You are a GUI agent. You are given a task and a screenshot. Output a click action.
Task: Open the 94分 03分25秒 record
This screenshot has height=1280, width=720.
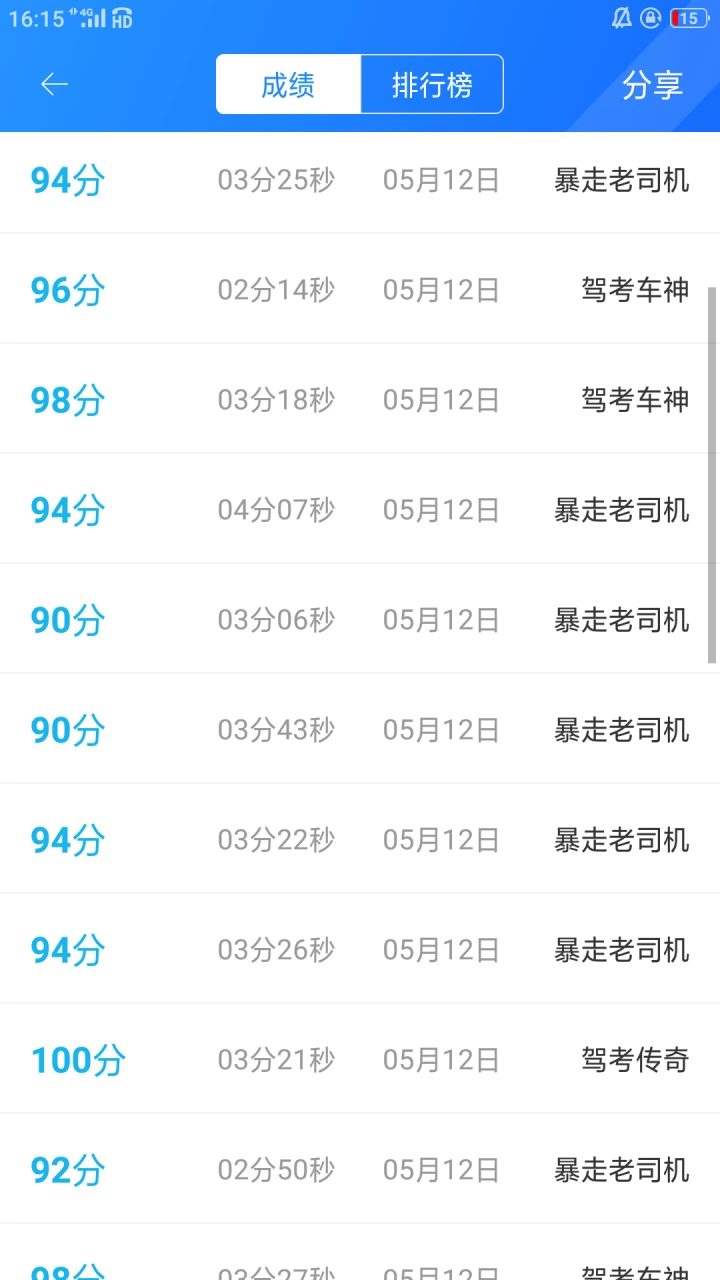tap(360, 182)
